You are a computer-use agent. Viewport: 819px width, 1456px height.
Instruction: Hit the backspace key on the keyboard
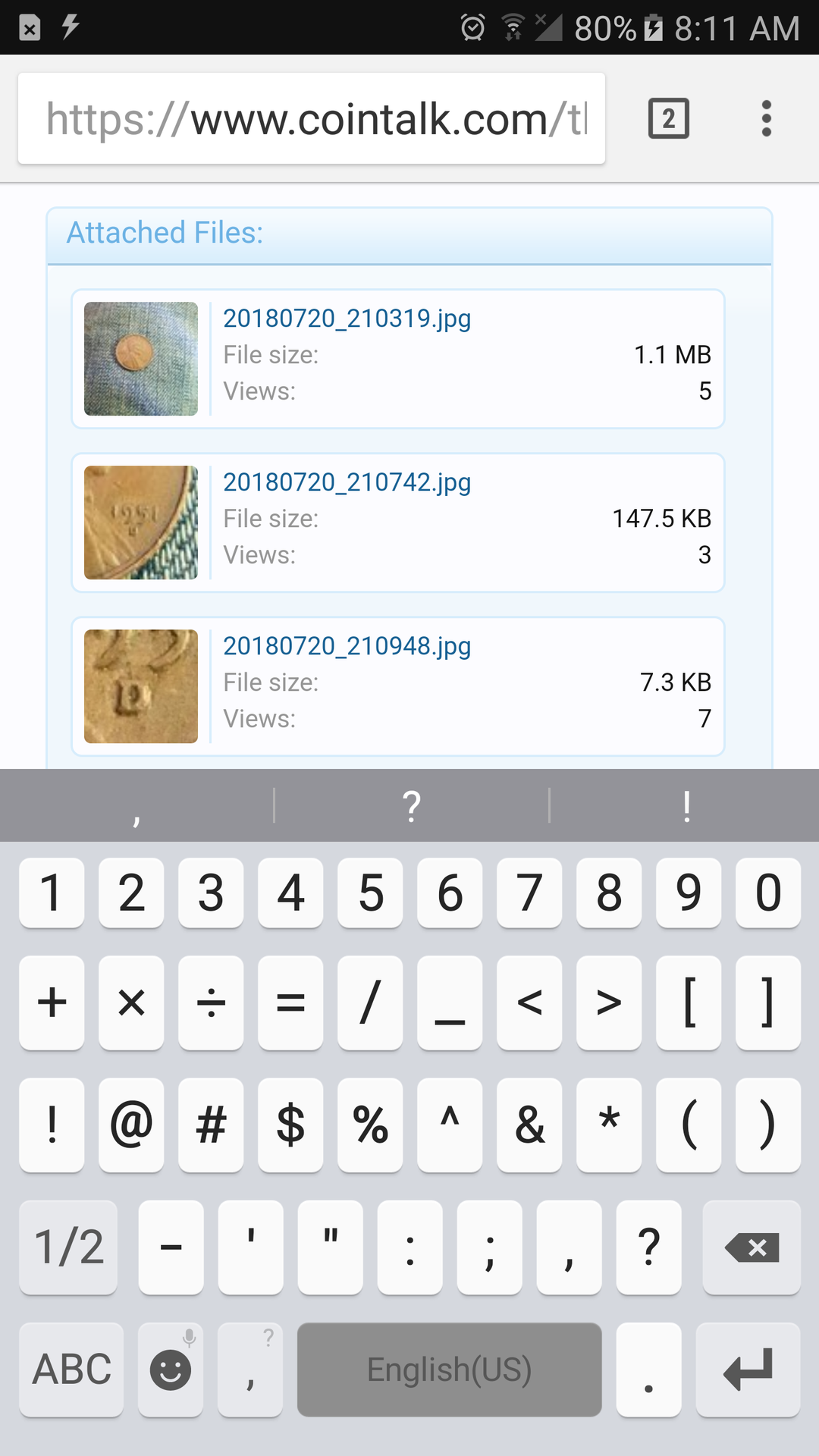[x=752, y=1247]
